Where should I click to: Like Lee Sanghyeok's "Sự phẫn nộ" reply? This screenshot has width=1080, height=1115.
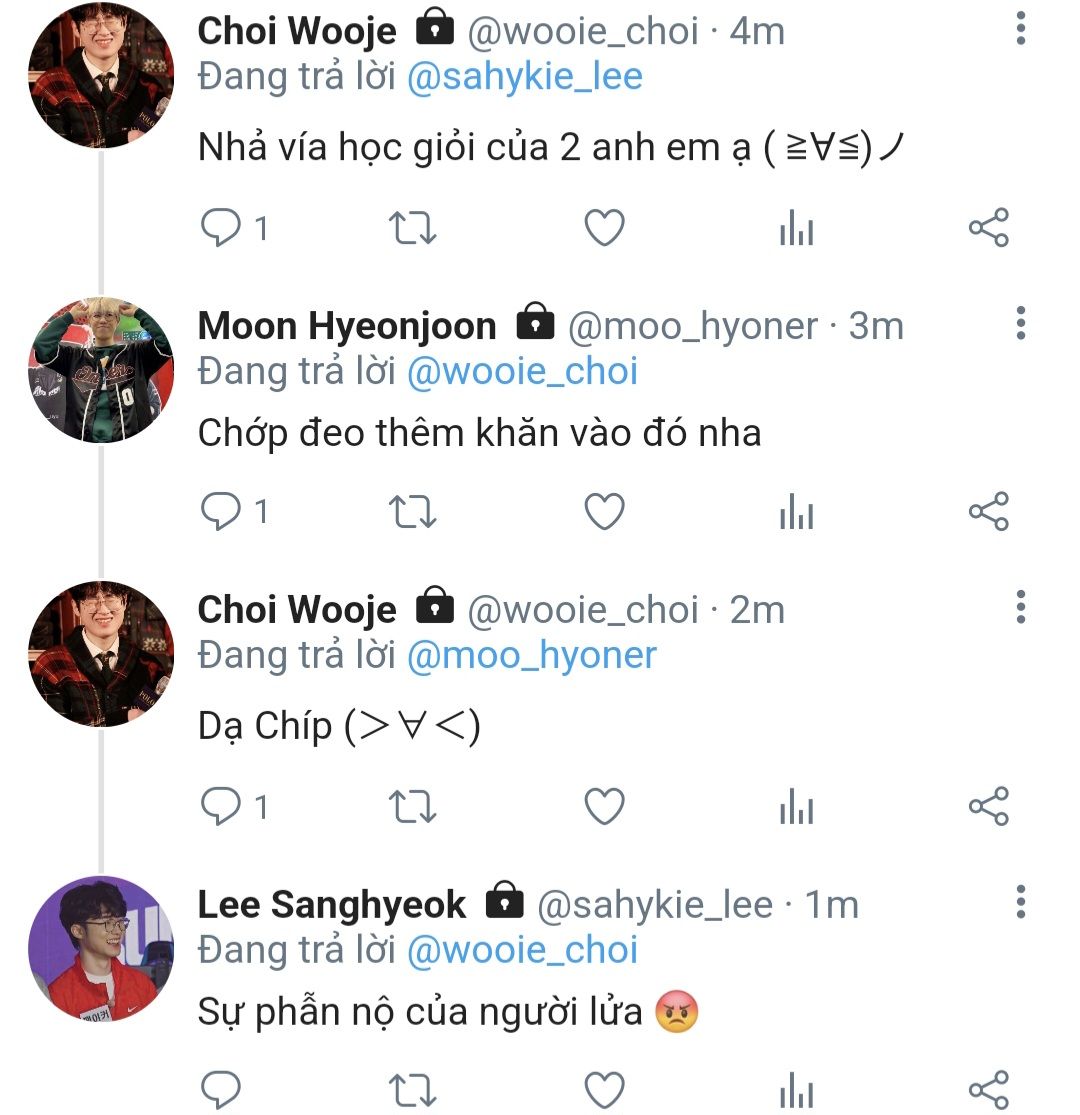click(604, 1089)
